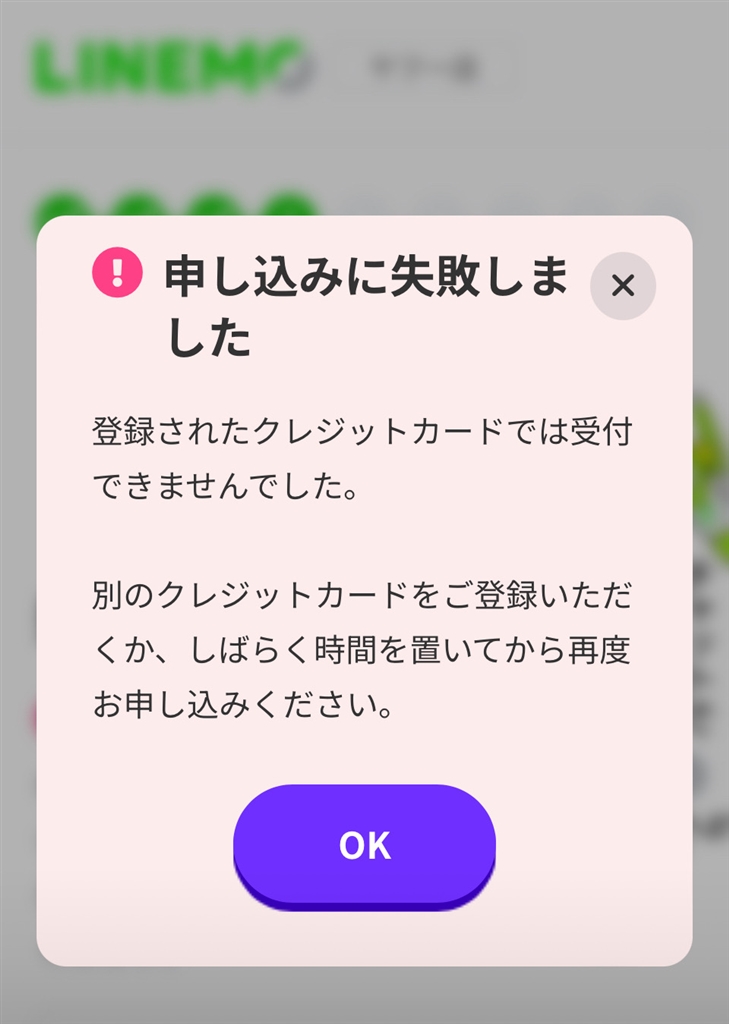Close the application failed dialog
Viewport: 729px width, 1024px height.
[623, 286]
